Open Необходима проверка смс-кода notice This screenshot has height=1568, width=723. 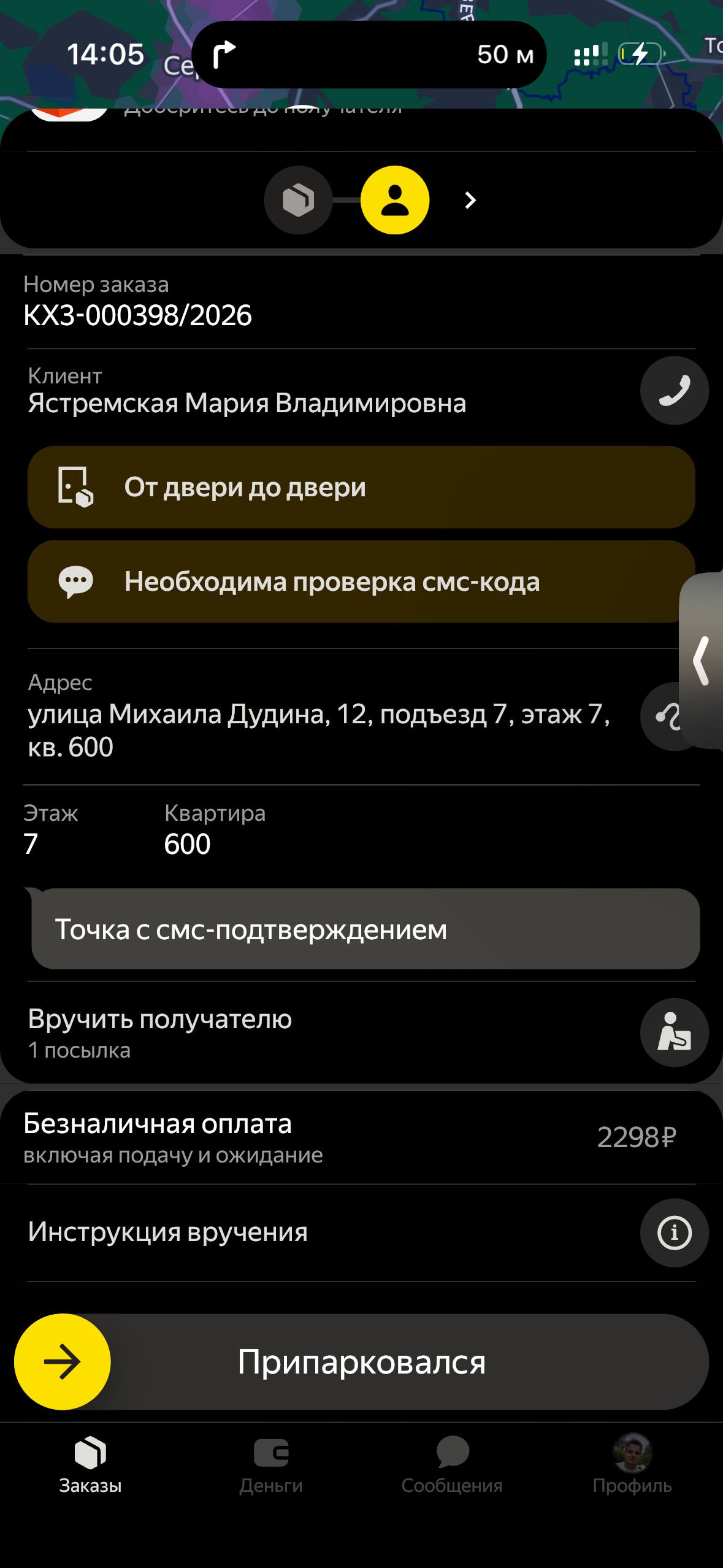point(361,582)
